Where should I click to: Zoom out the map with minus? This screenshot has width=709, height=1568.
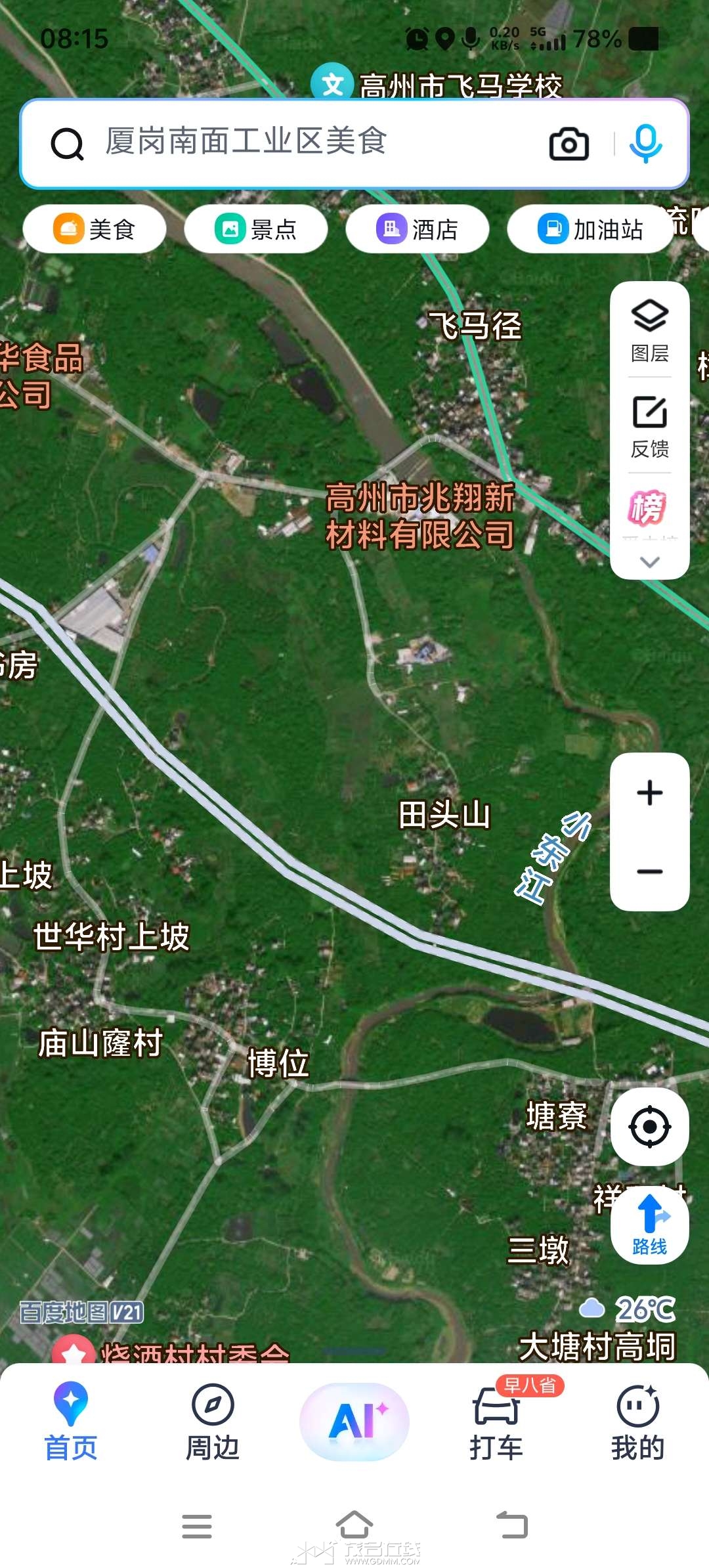pyautogui.click(x=650, y=871)
